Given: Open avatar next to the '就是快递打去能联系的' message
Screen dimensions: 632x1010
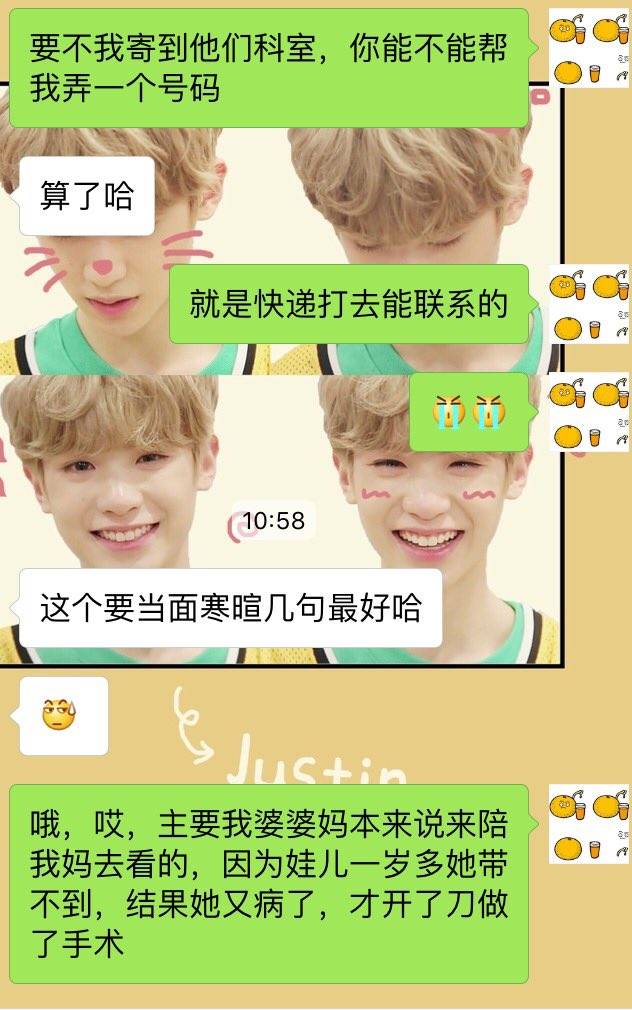Looking at the screenshot, I should click(589, 304).
